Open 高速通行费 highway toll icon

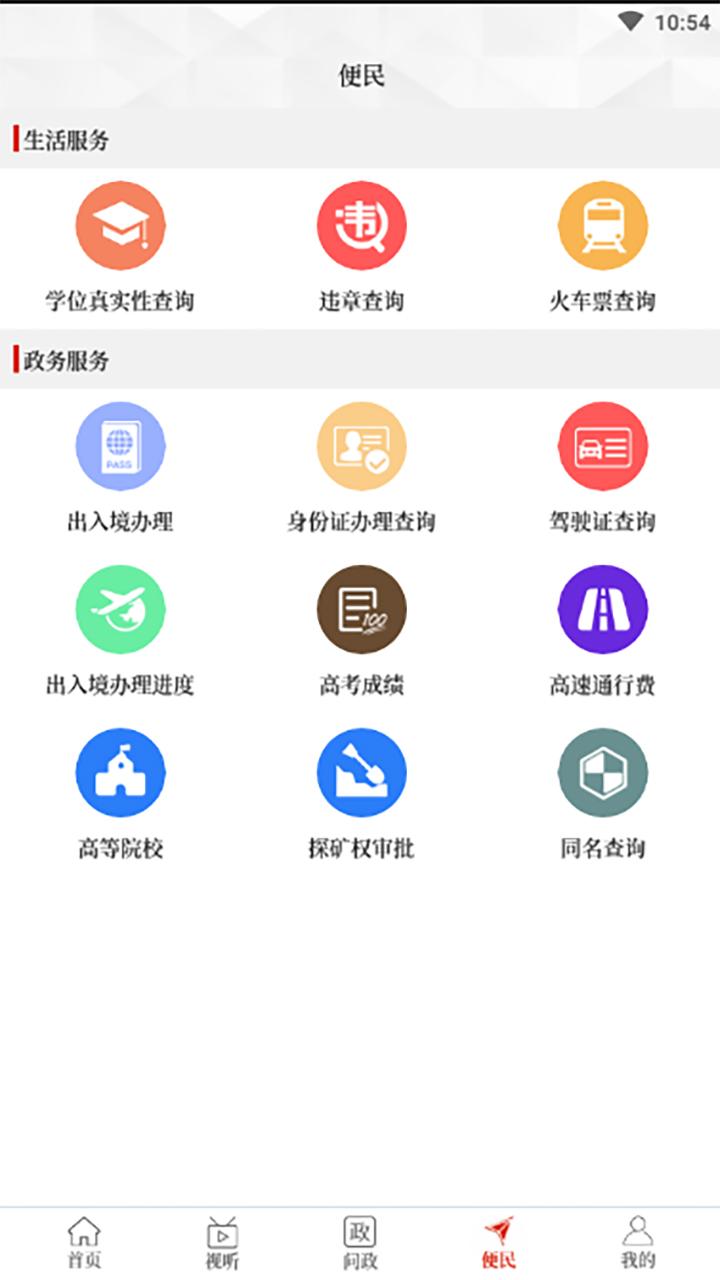(x=602, y=608)
